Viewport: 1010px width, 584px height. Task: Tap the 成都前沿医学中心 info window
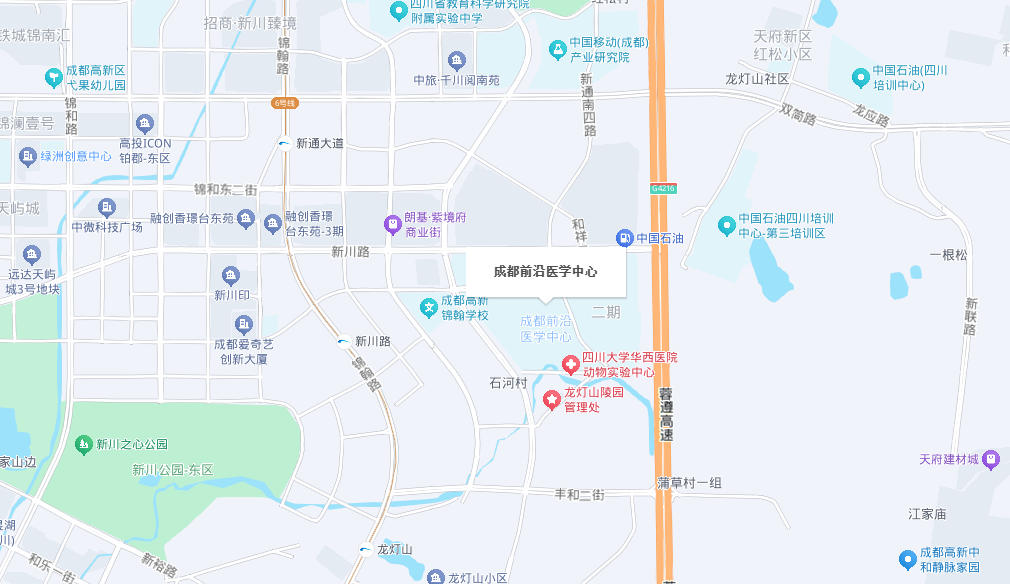(545, 272)
